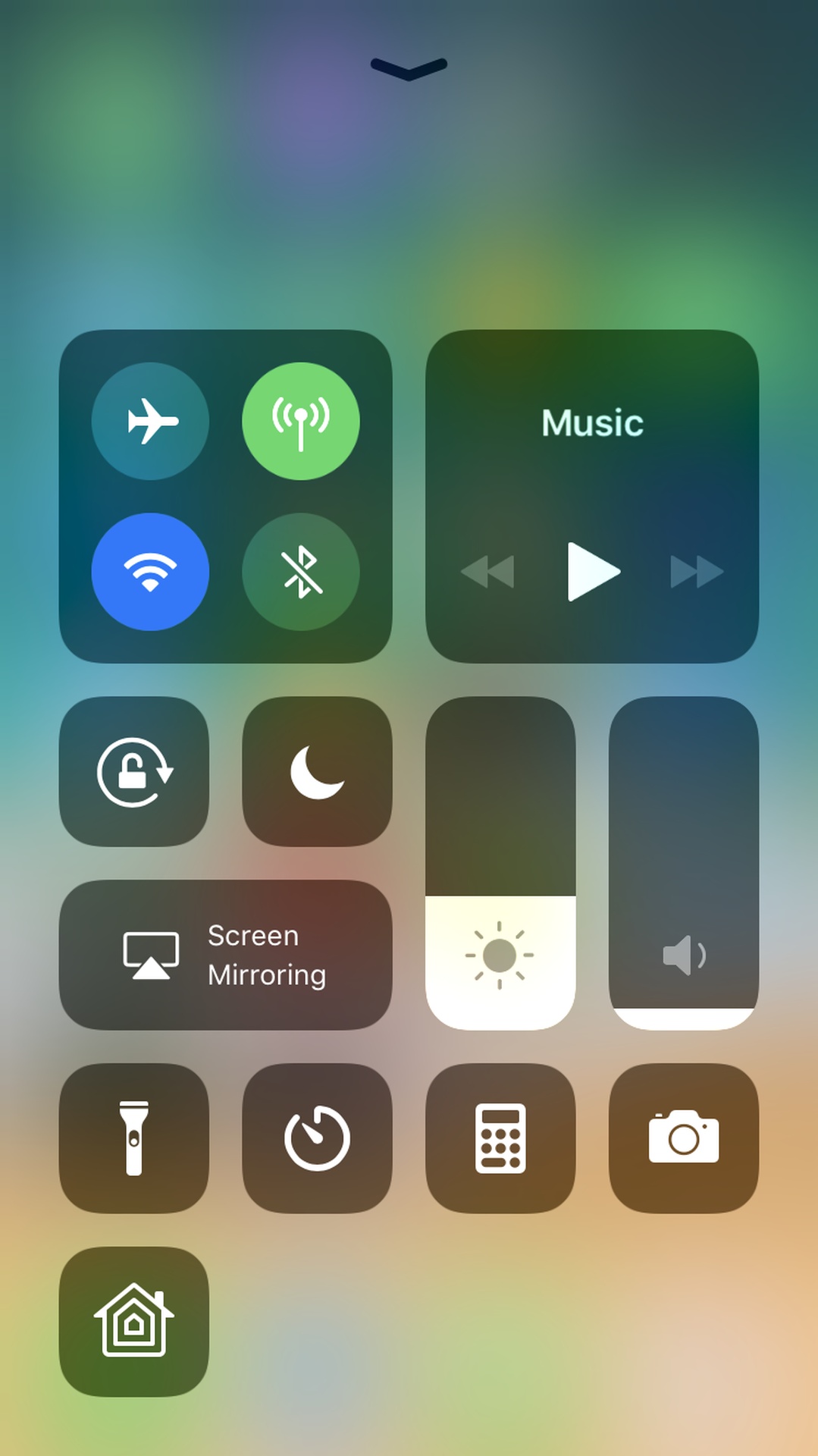Tap the brightness slider

pos(500,863)
